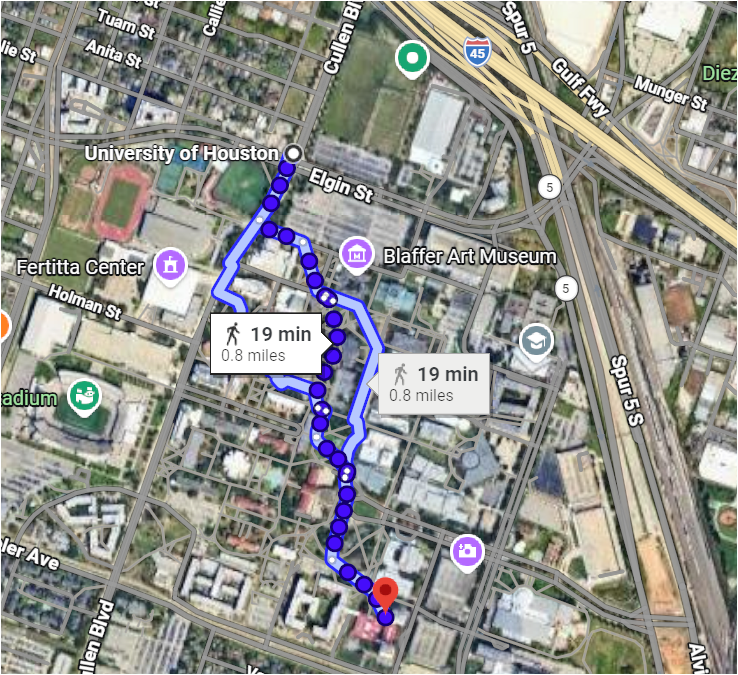Open the graduation cap school pin
Image resolution: width=738 pixels, height=675 pixels.
(536, 342)
